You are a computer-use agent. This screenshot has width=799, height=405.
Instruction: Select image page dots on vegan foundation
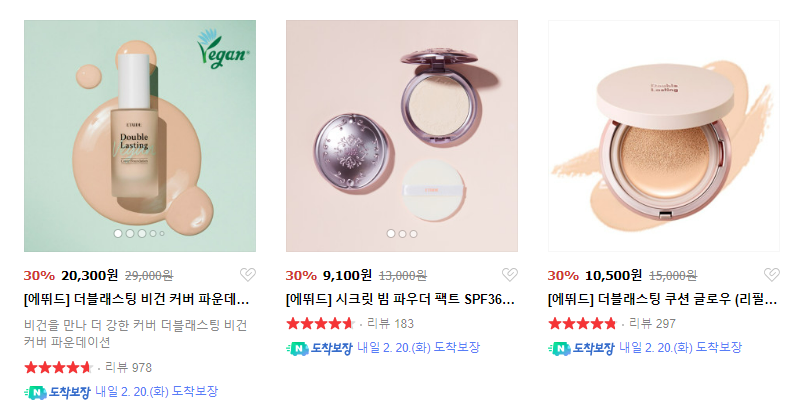[139, 233]
